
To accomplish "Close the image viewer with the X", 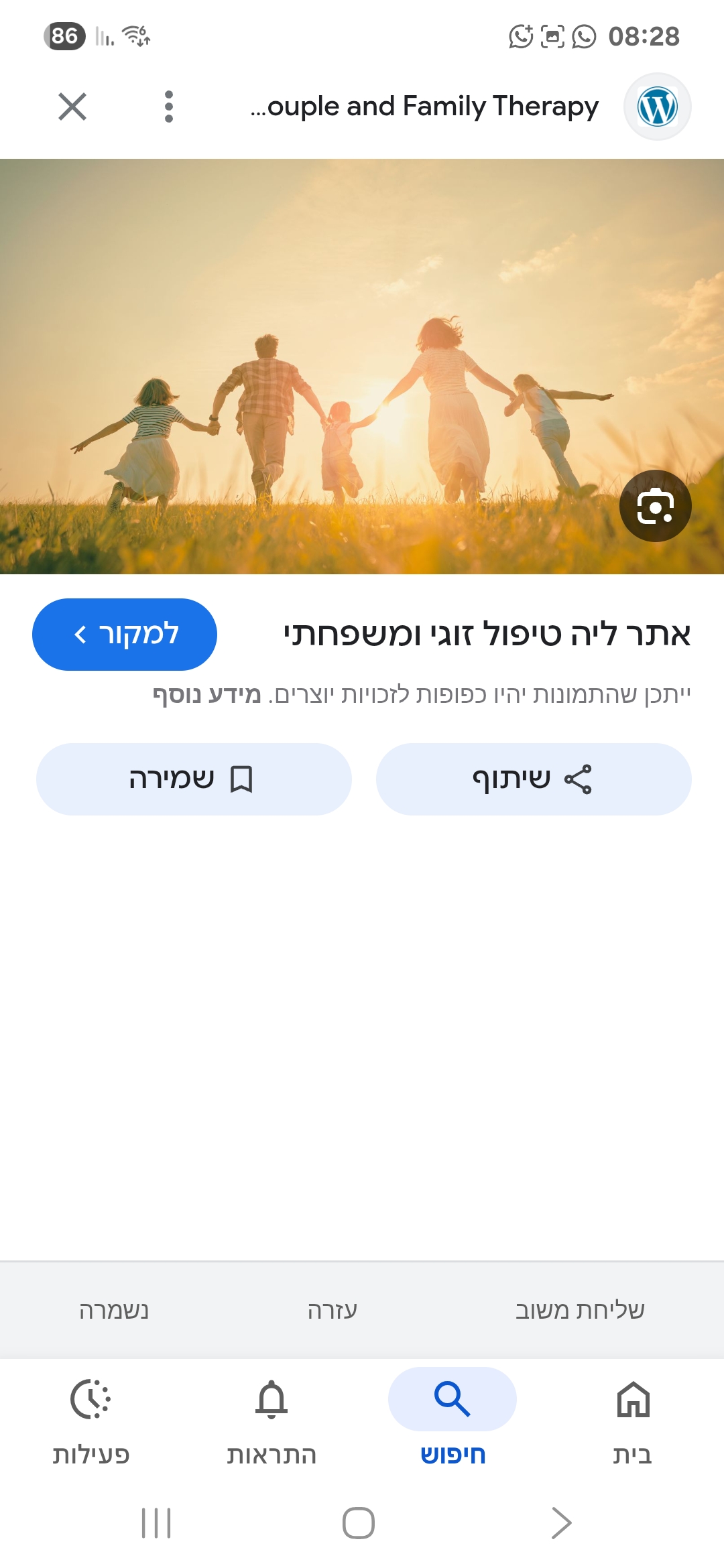I will click(x=72, y=107).
